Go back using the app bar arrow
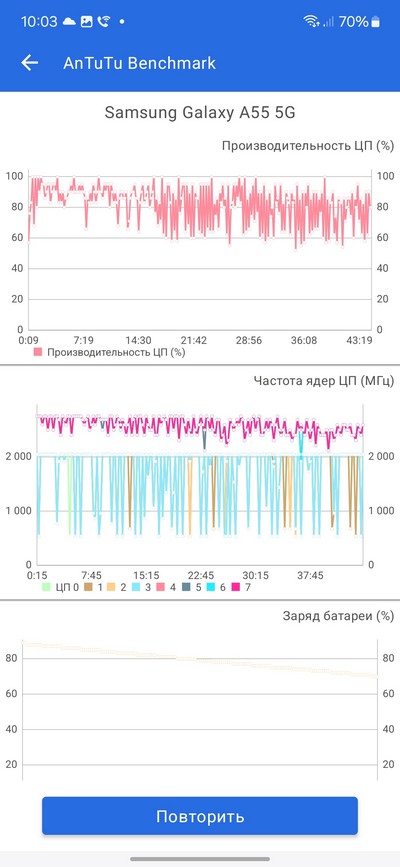The image size is (400, 867). tap(29, 63)
